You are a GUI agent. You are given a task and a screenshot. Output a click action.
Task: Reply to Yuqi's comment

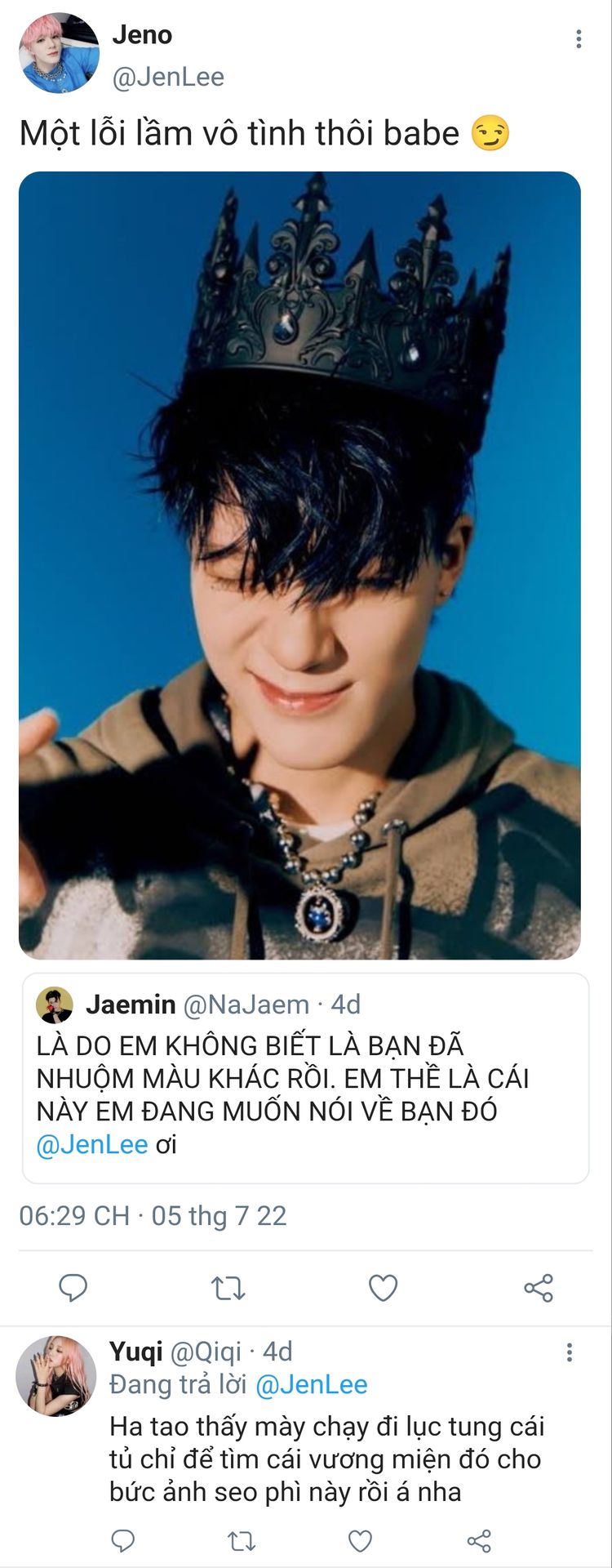[x=122, y=1541]
